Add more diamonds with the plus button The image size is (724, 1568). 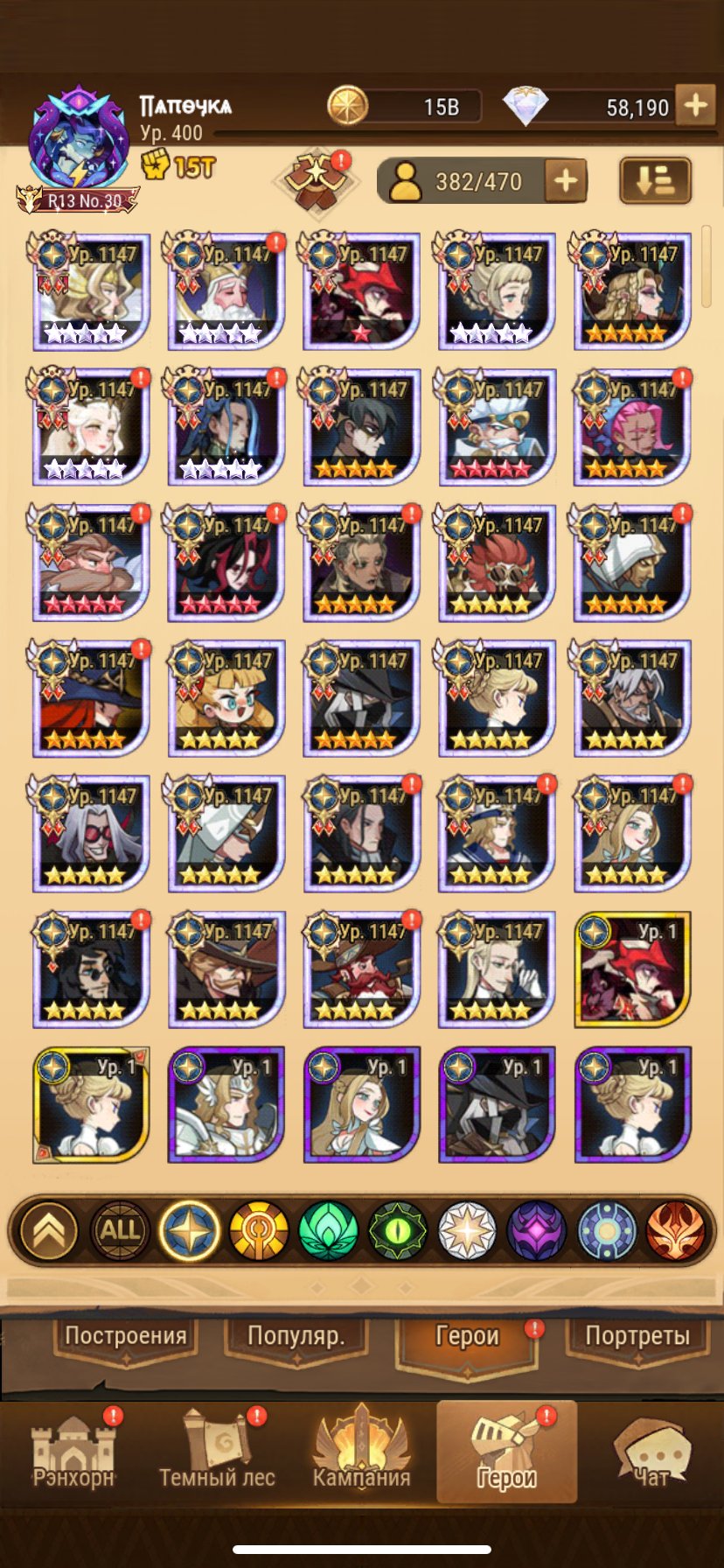tap(696, 106)
